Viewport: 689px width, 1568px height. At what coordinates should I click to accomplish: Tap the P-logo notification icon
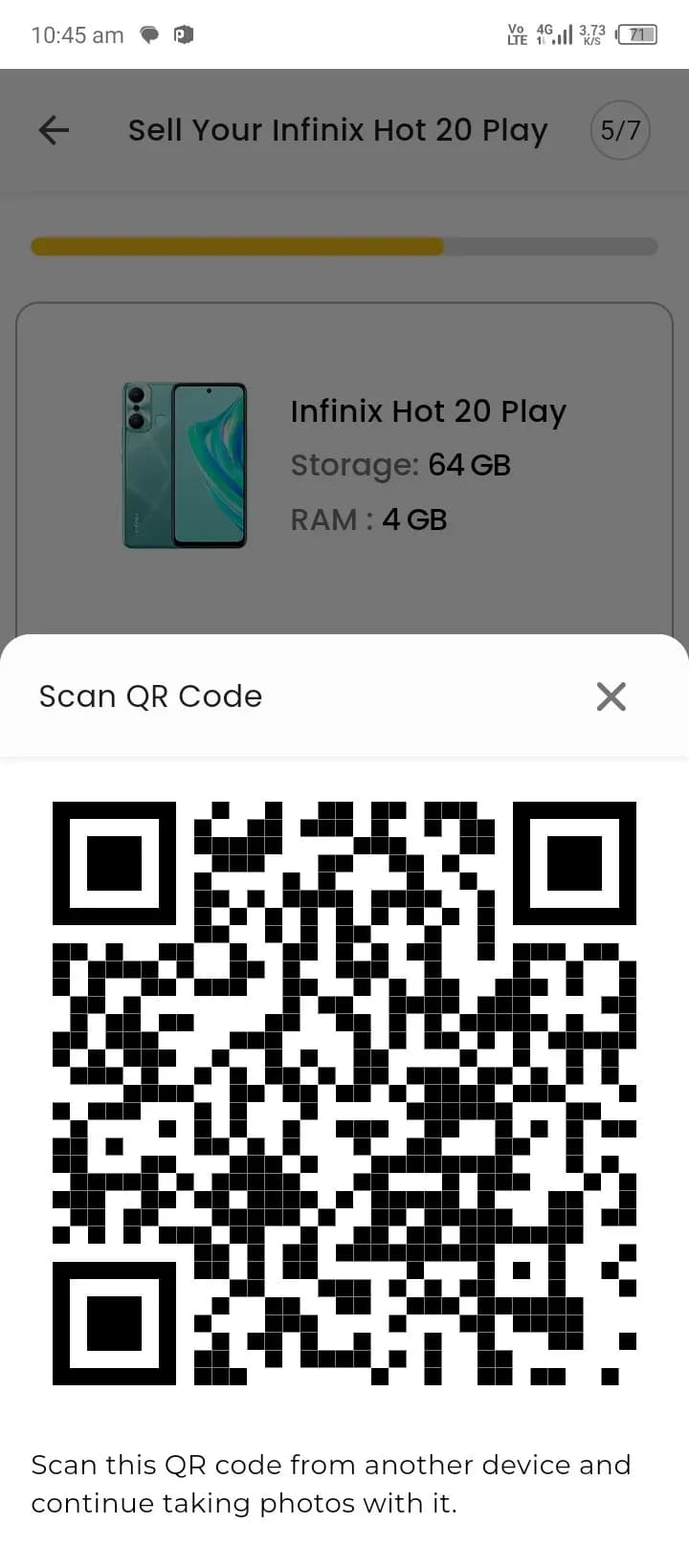(x=184, y=34)
